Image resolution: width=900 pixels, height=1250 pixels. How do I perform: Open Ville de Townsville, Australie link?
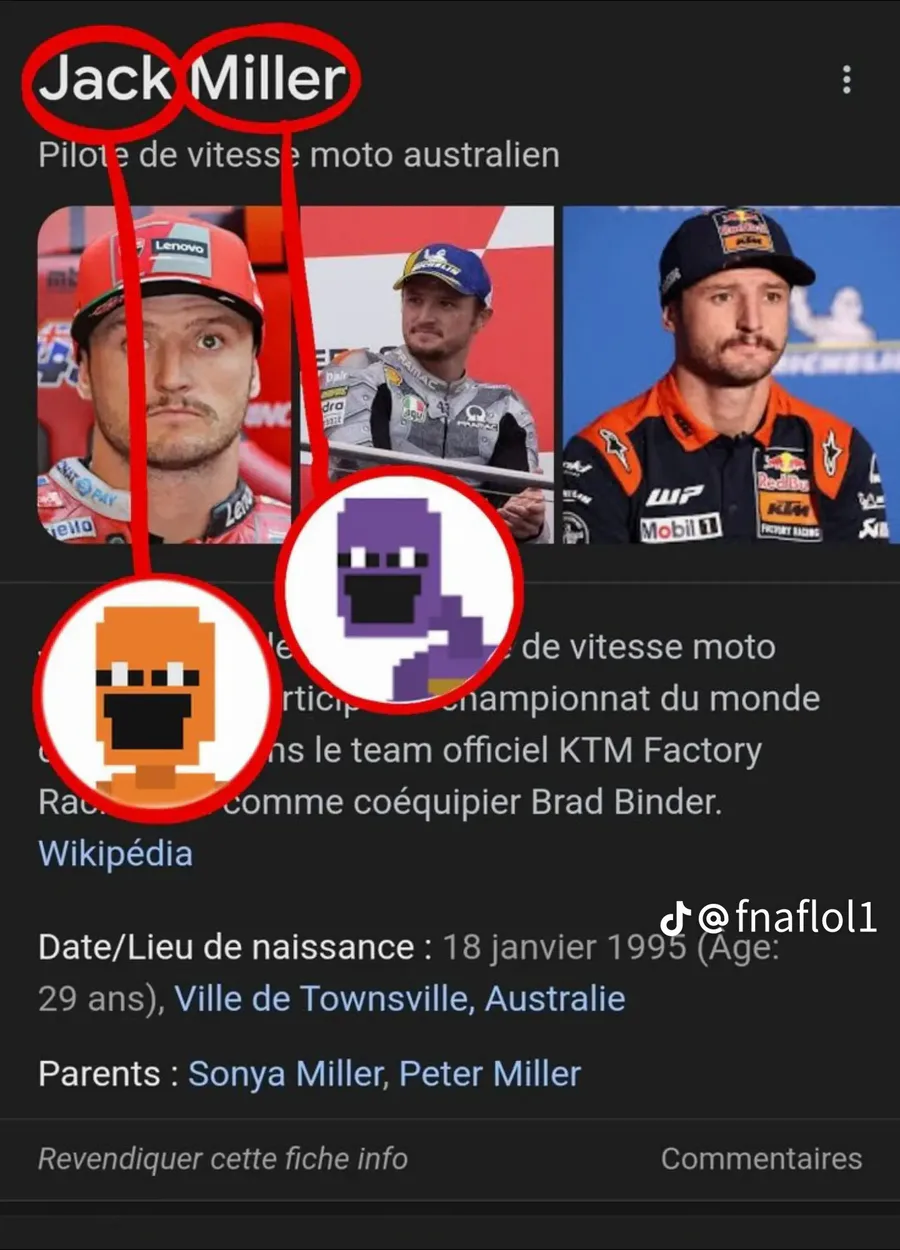[400, 999]
